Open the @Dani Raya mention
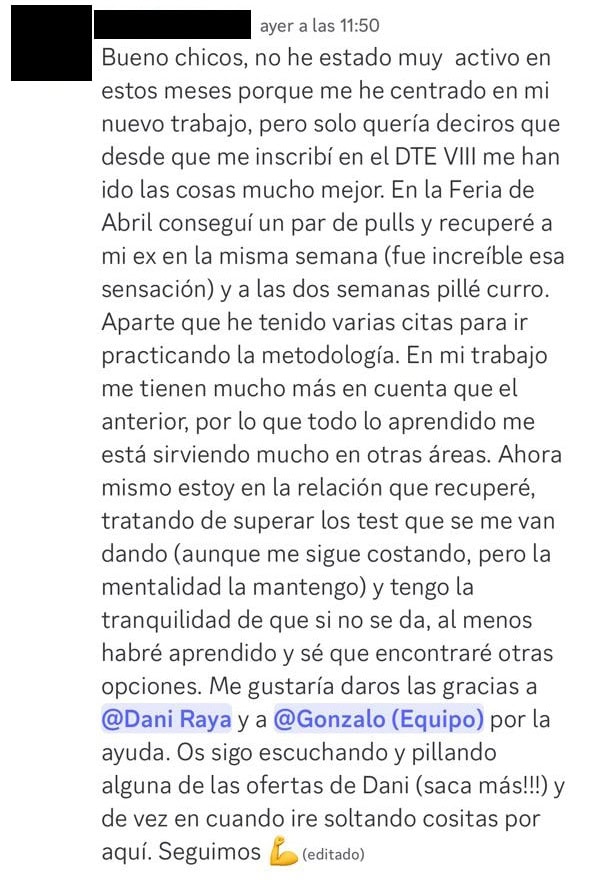Screen dimensions: 591x880 166,719
